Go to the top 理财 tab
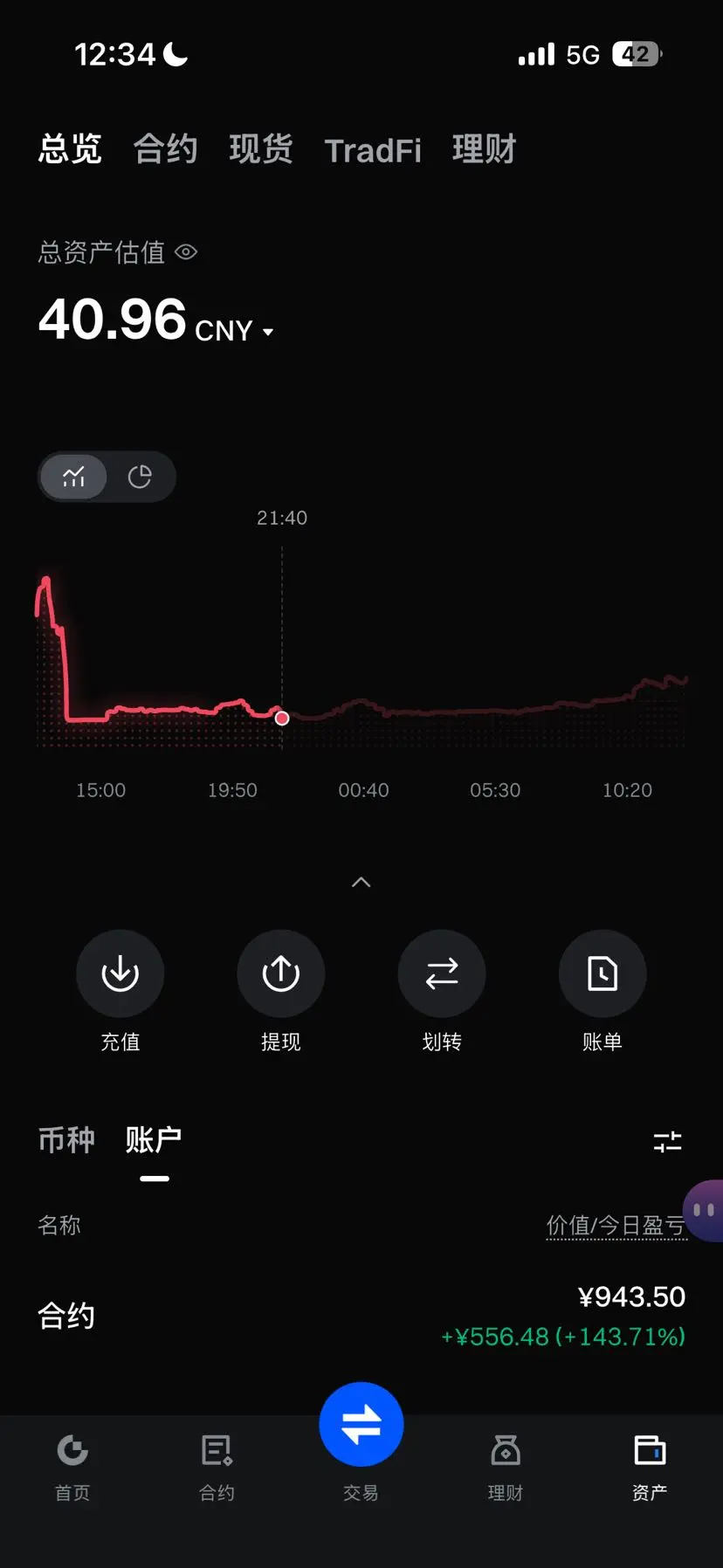This screenshot has height=1568, width=723. 484,149
